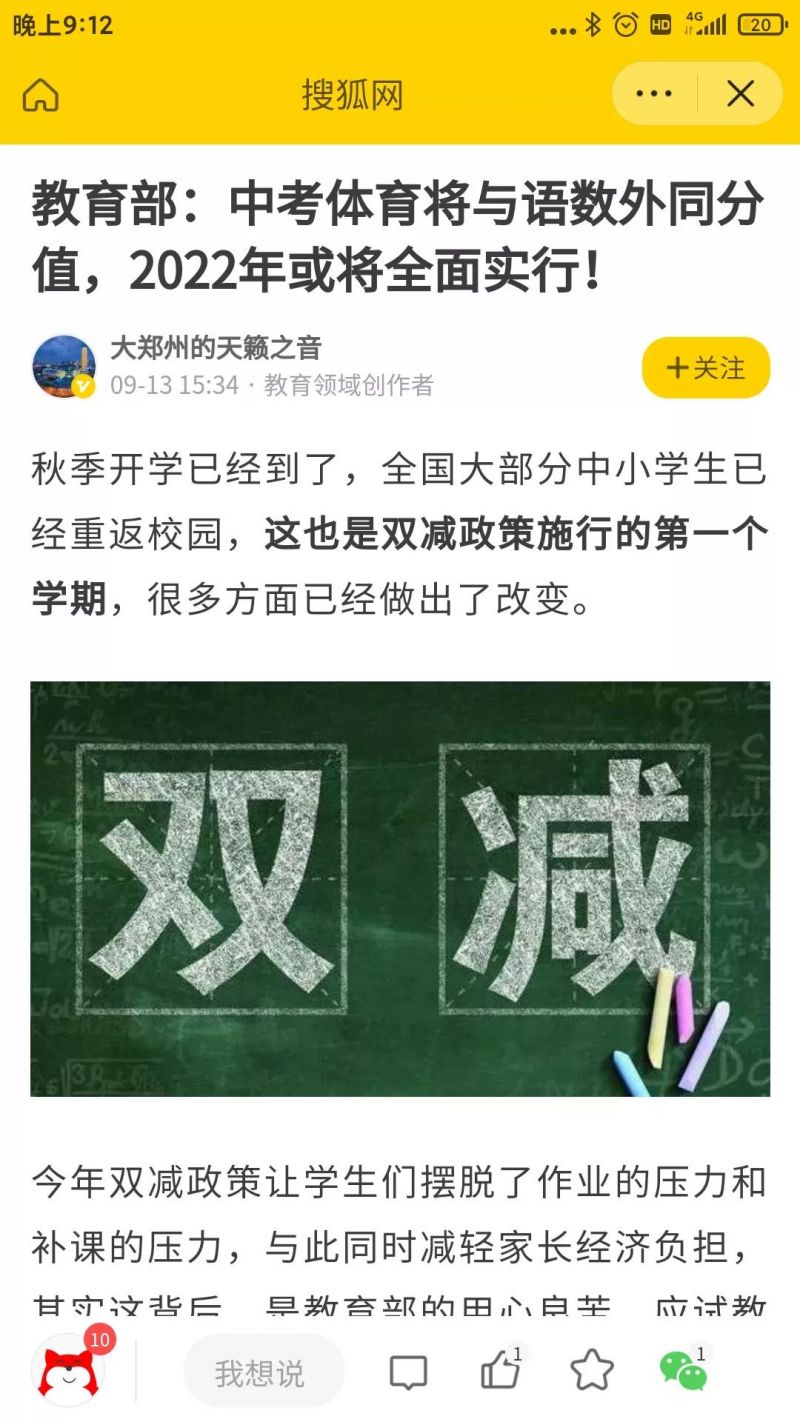Share article via WeChat icon
The width and height of the screenshot is (800, 1422).
tap(683, 1371)
